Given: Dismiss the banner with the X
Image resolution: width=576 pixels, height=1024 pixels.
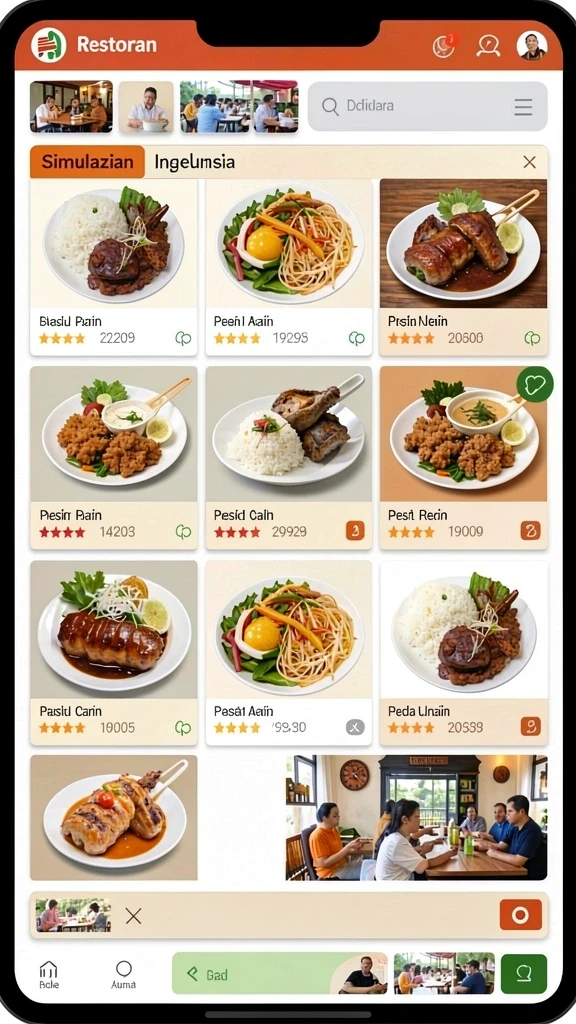Looking at the screenshot, I should (x=133, y=916).
